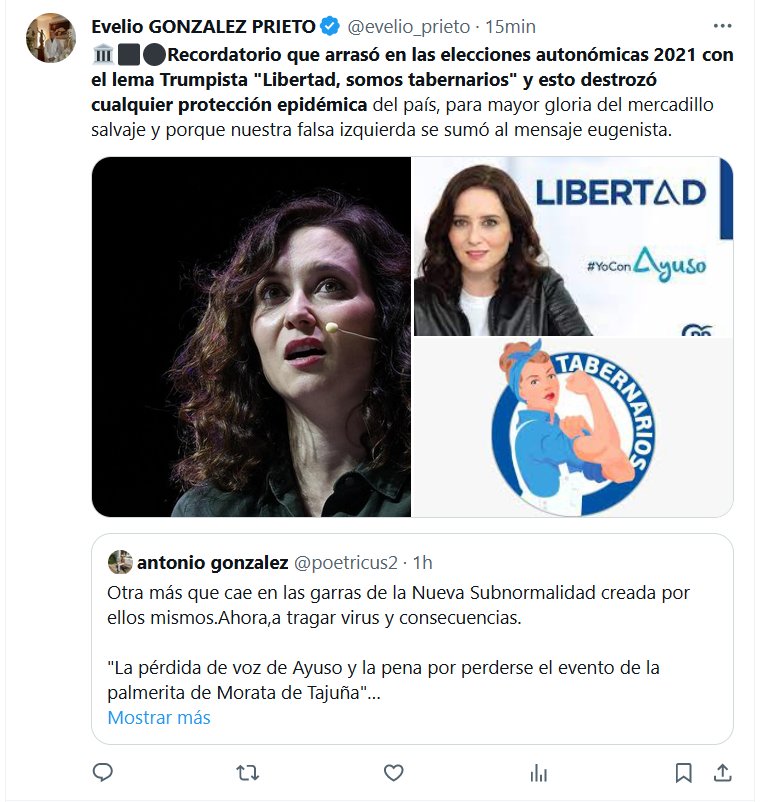768x802 pixels.
Task: View the LIBERTAD campaign image
Action: (x=573, y=246)
